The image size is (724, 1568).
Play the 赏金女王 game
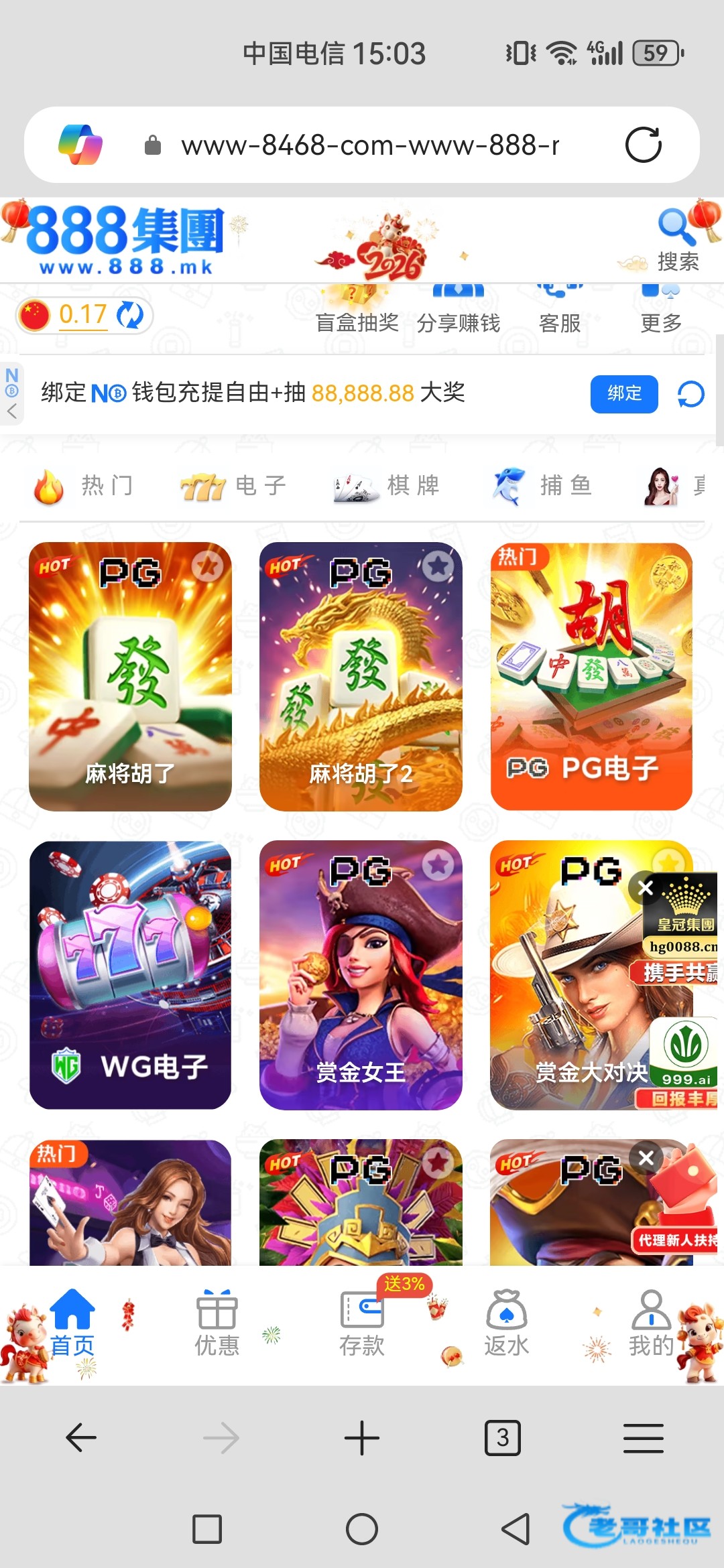pyautogui.click(x=361, y=975)
